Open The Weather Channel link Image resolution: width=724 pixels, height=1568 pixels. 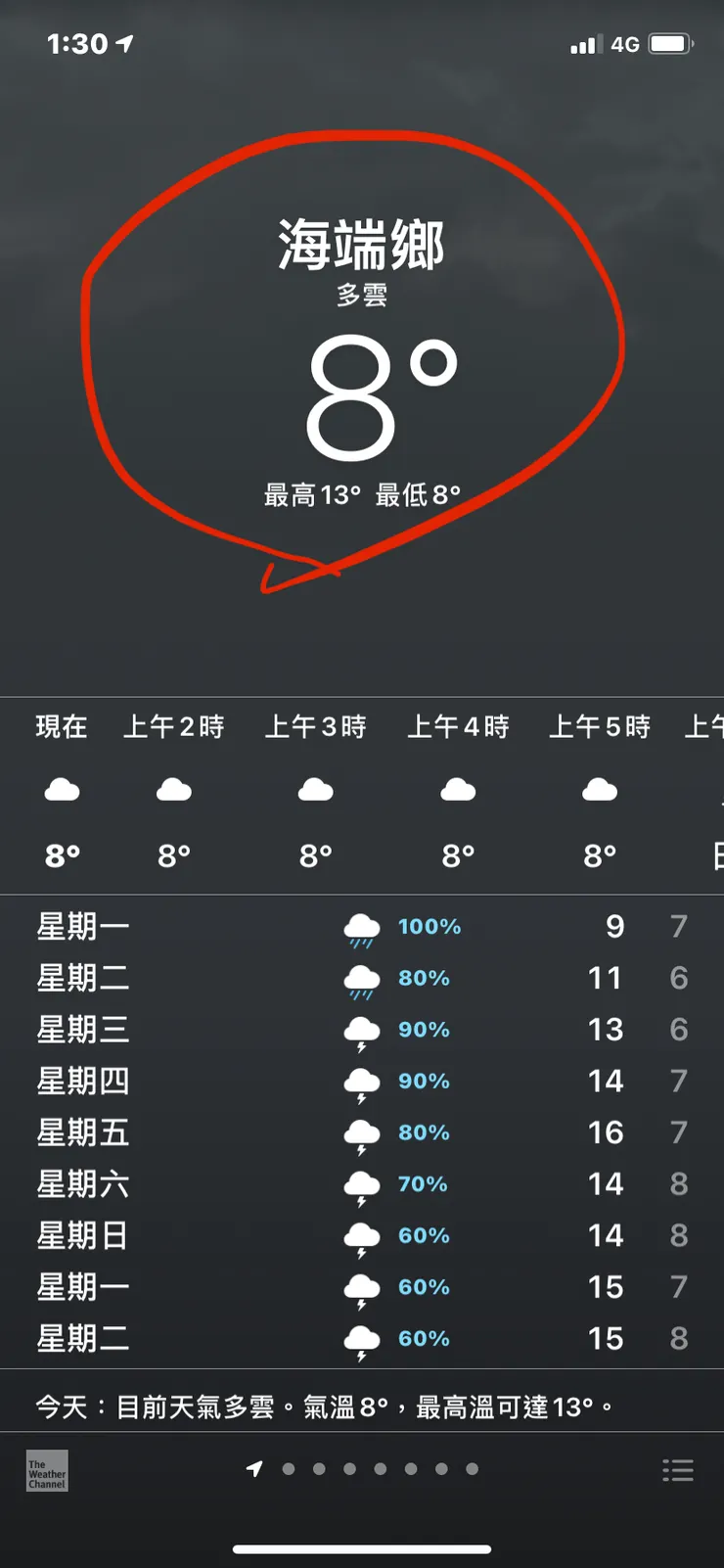click(x=47, y=1470)
